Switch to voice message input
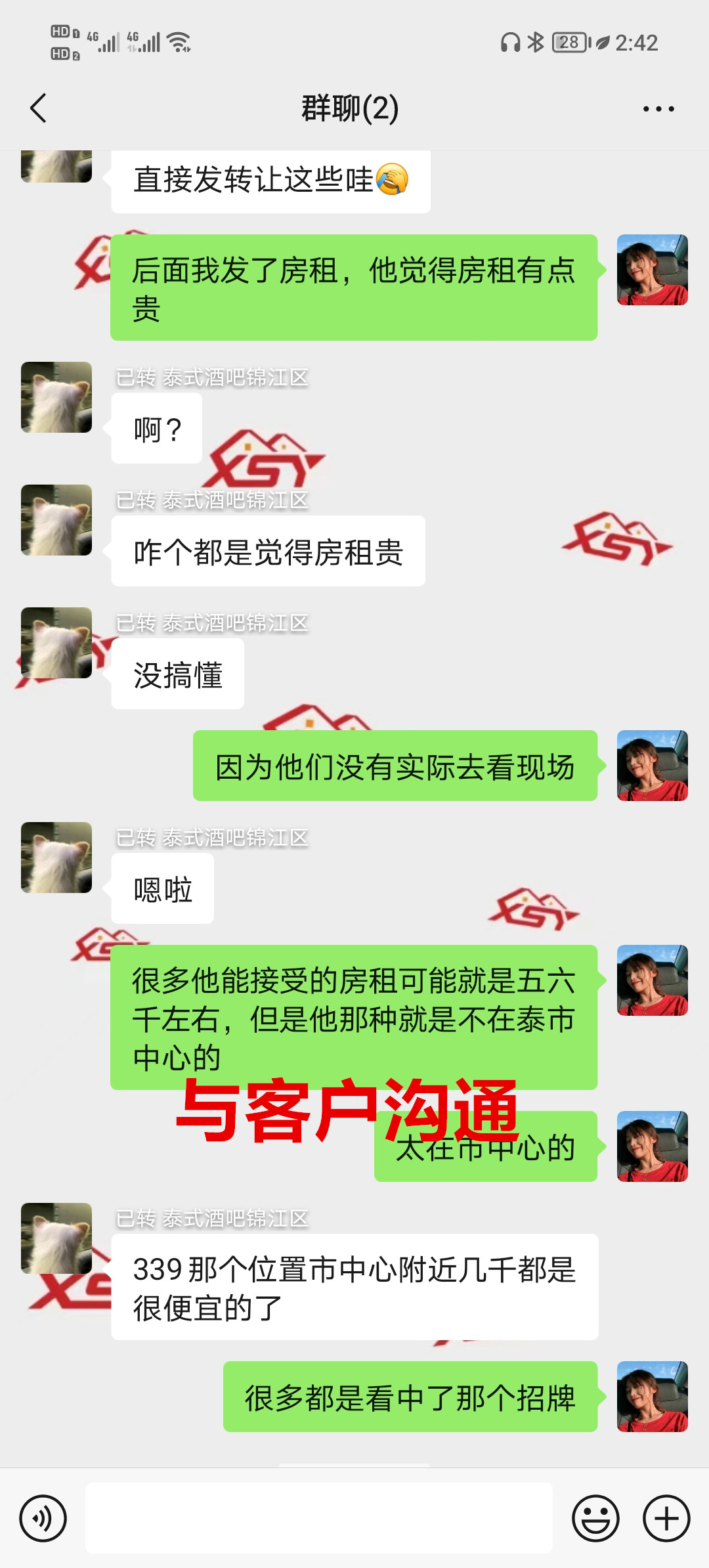Viewport: 709px width, 1568px height. (x=43, y=1518)
